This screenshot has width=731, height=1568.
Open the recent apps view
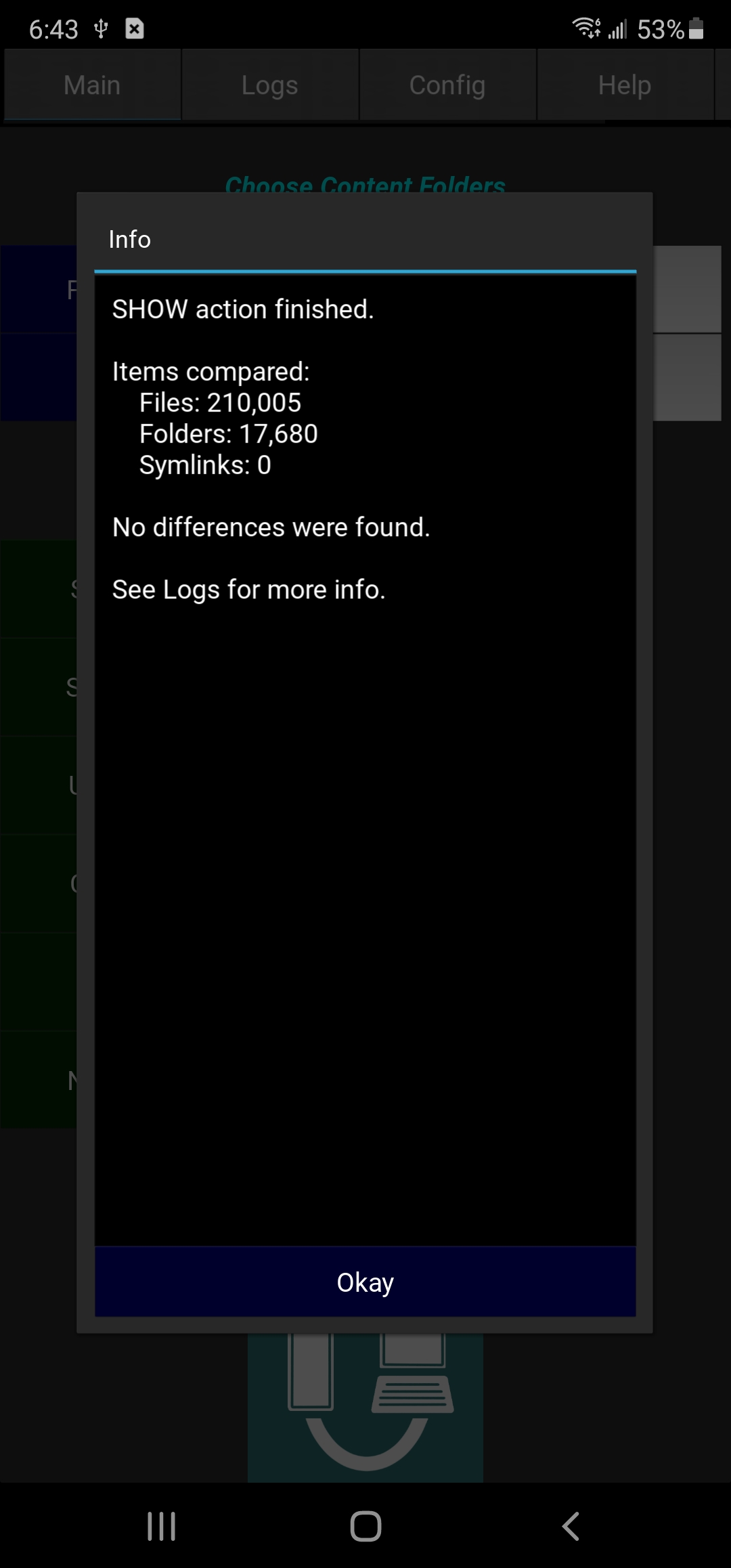pyautogui.click(x=161, y=1526)
